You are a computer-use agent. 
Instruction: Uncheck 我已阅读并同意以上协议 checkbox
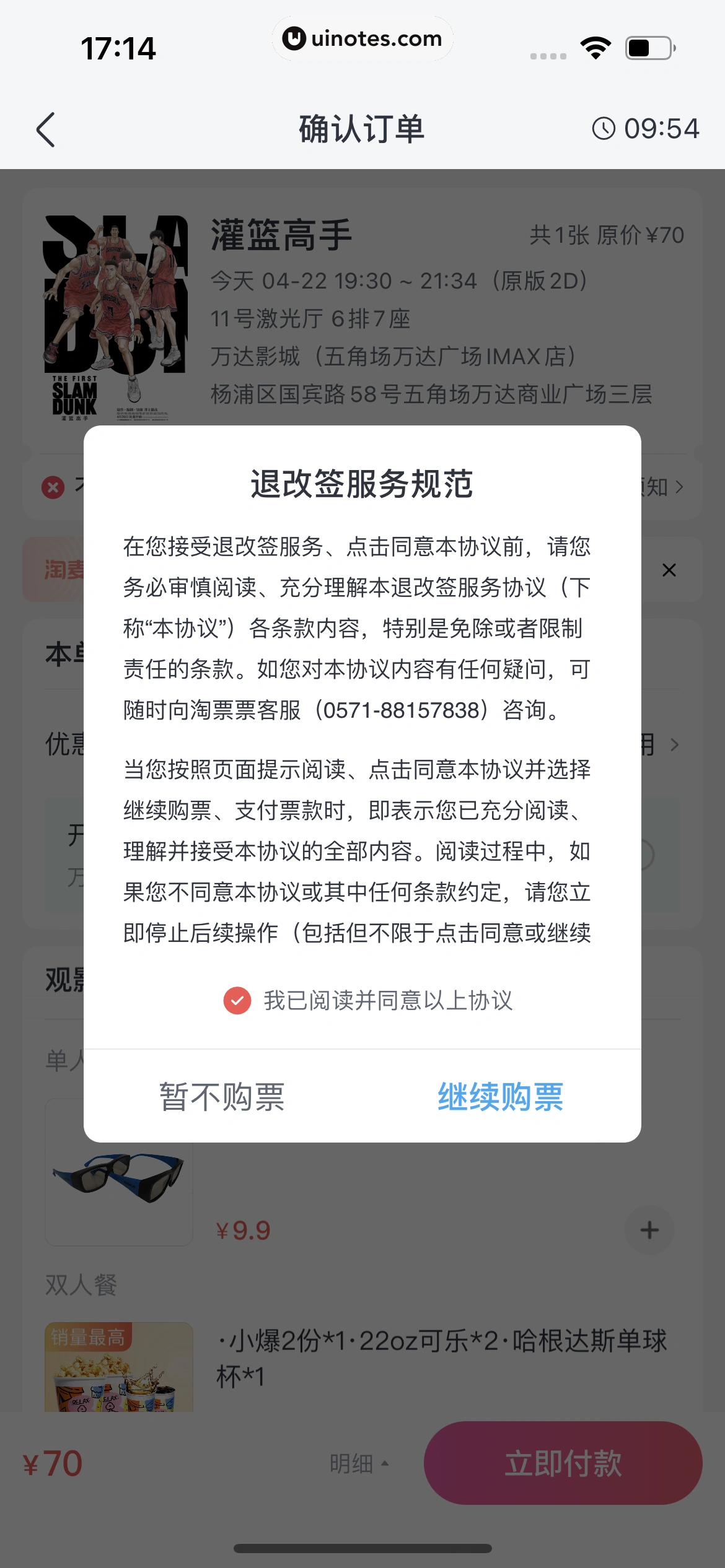tap(237, 1000)
